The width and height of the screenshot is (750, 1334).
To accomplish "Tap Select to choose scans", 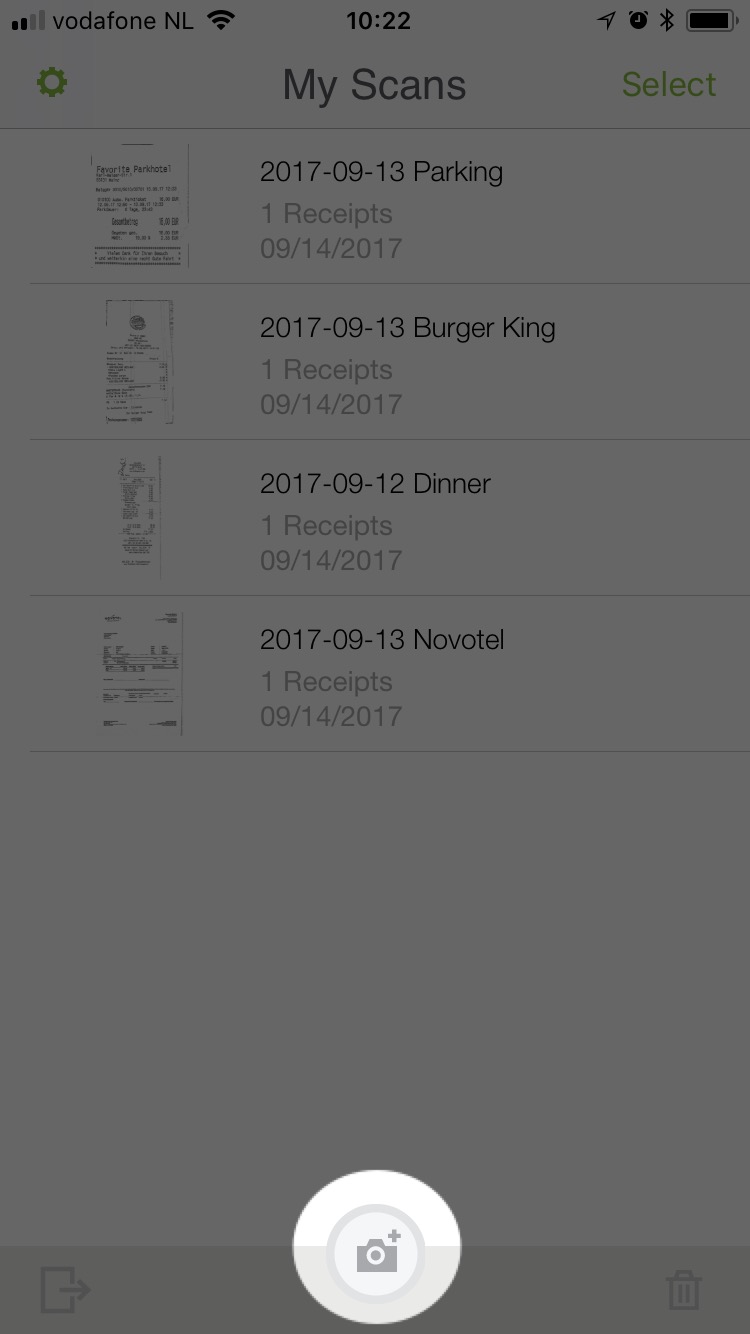I will pyautogui.click(x=668, y=85).
